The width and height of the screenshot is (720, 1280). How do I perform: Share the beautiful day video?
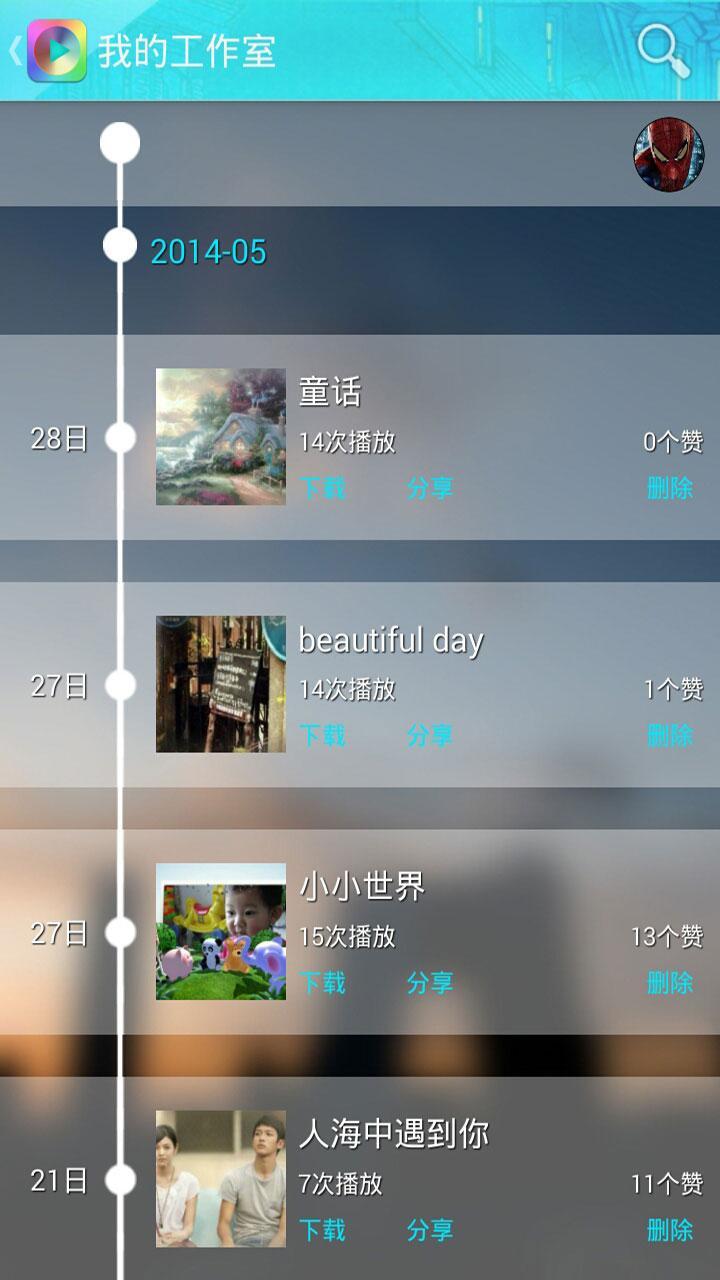pyautogui.click(x=430, y=736)
